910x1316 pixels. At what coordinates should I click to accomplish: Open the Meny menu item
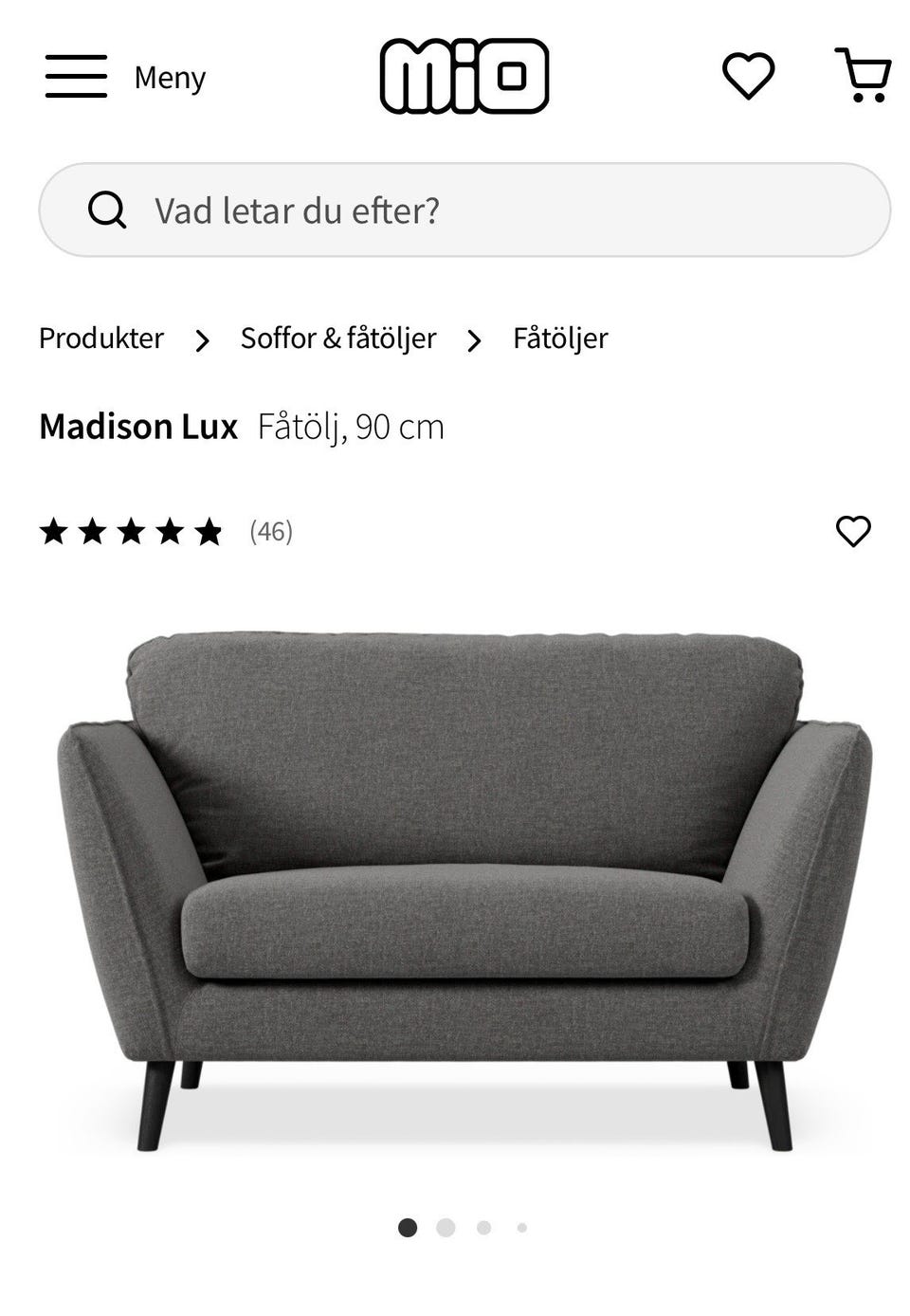click(x=169, y=78)
